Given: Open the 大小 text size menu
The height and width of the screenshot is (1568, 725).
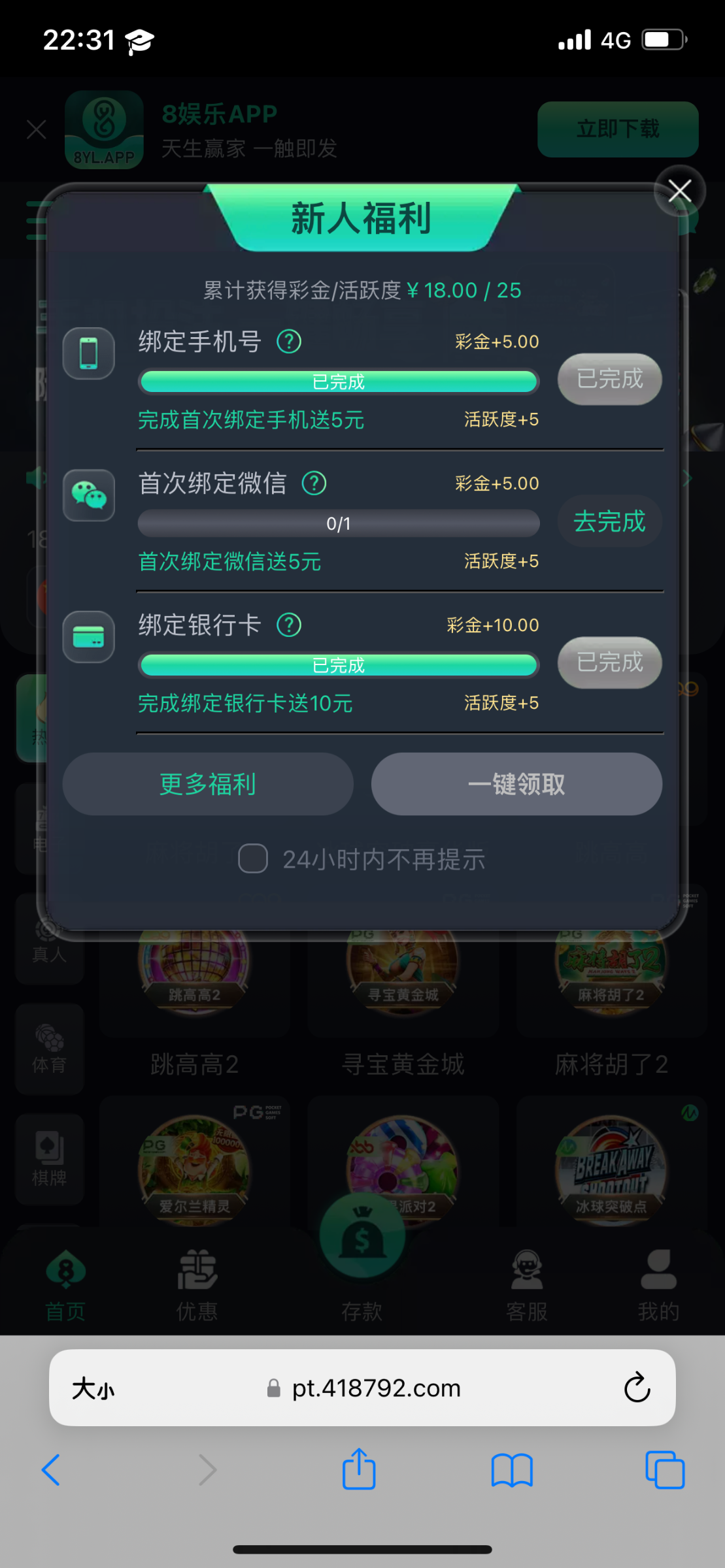Looking at the screenshot, I should 93,1388.
